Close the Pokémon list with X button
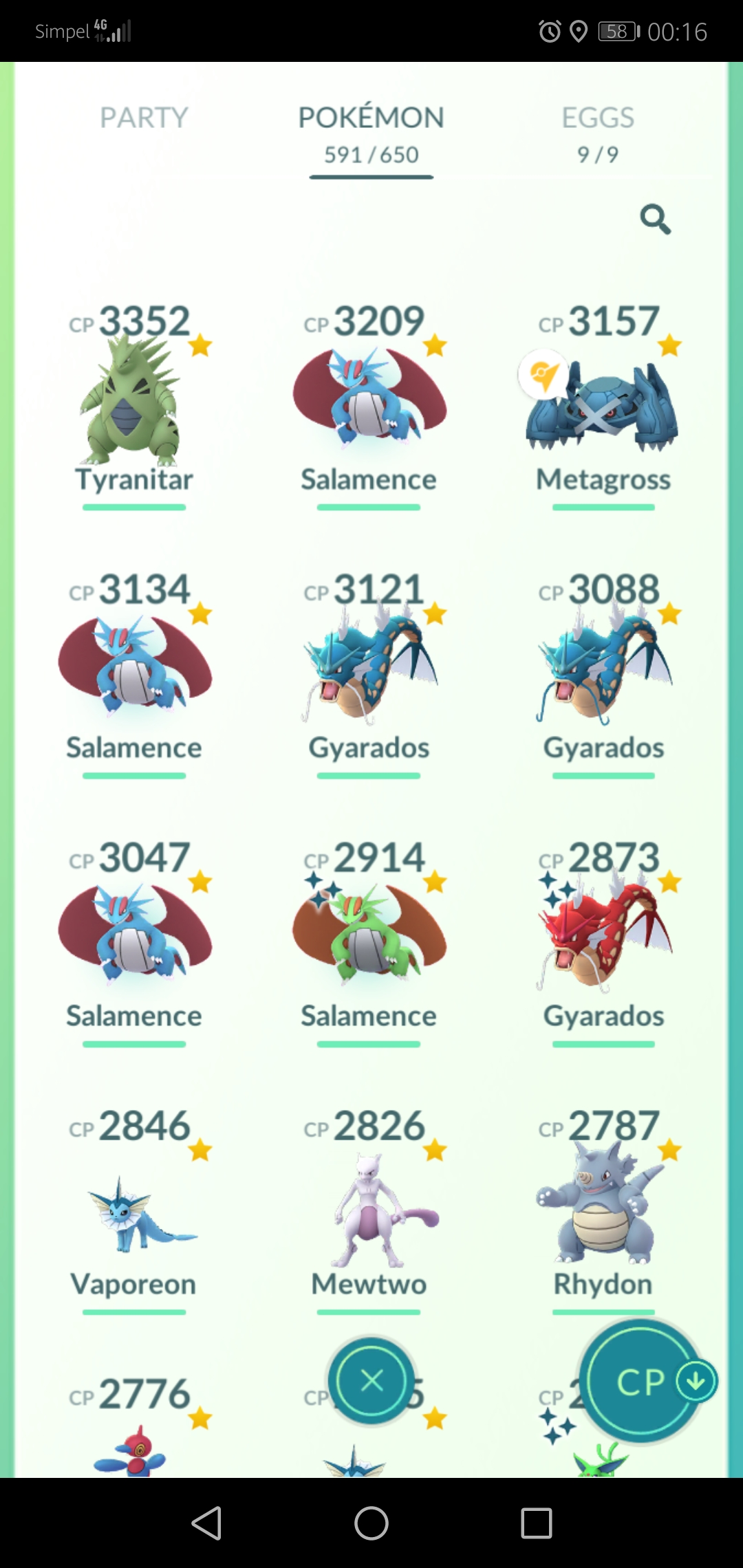 (371, 1380)
